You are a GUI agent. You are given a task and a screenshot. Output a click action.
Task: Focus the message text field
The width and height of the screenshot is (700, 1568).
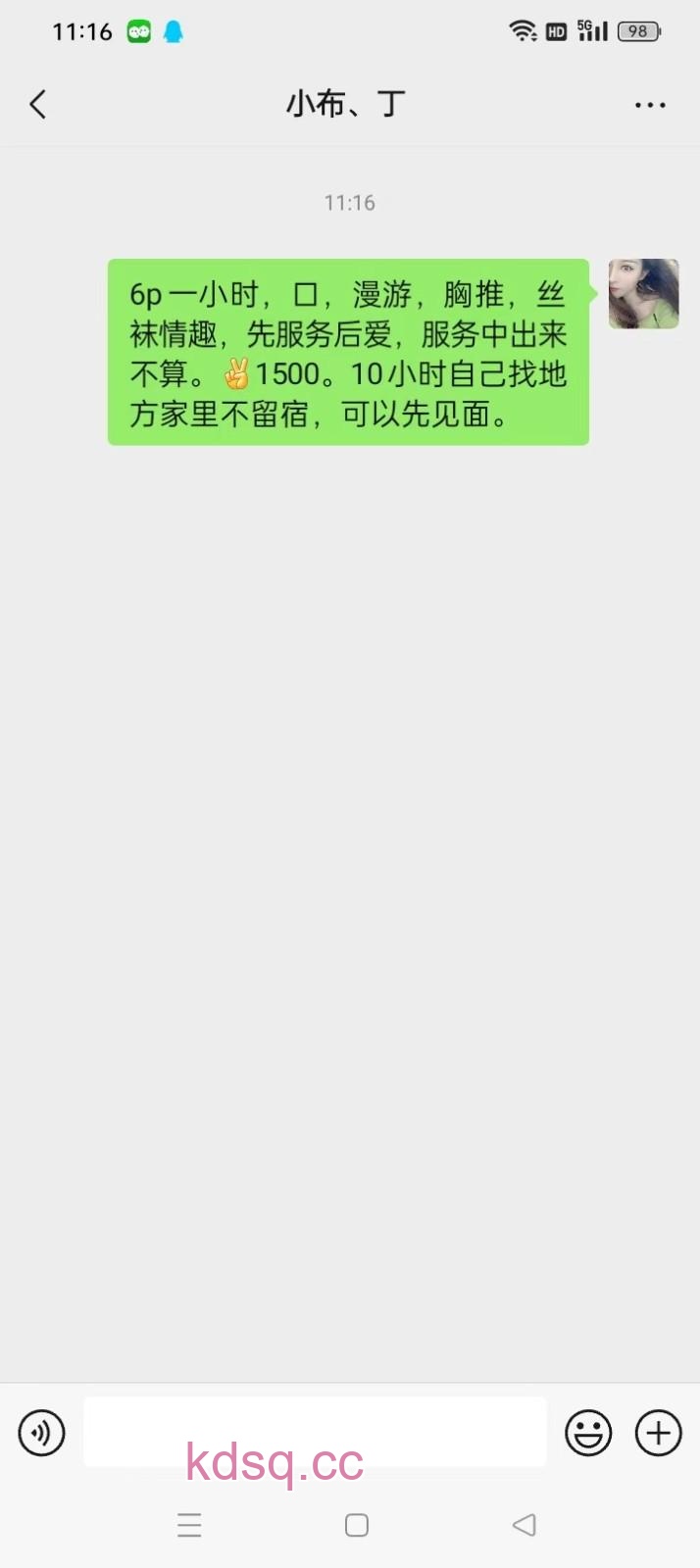click(314, 1432)
